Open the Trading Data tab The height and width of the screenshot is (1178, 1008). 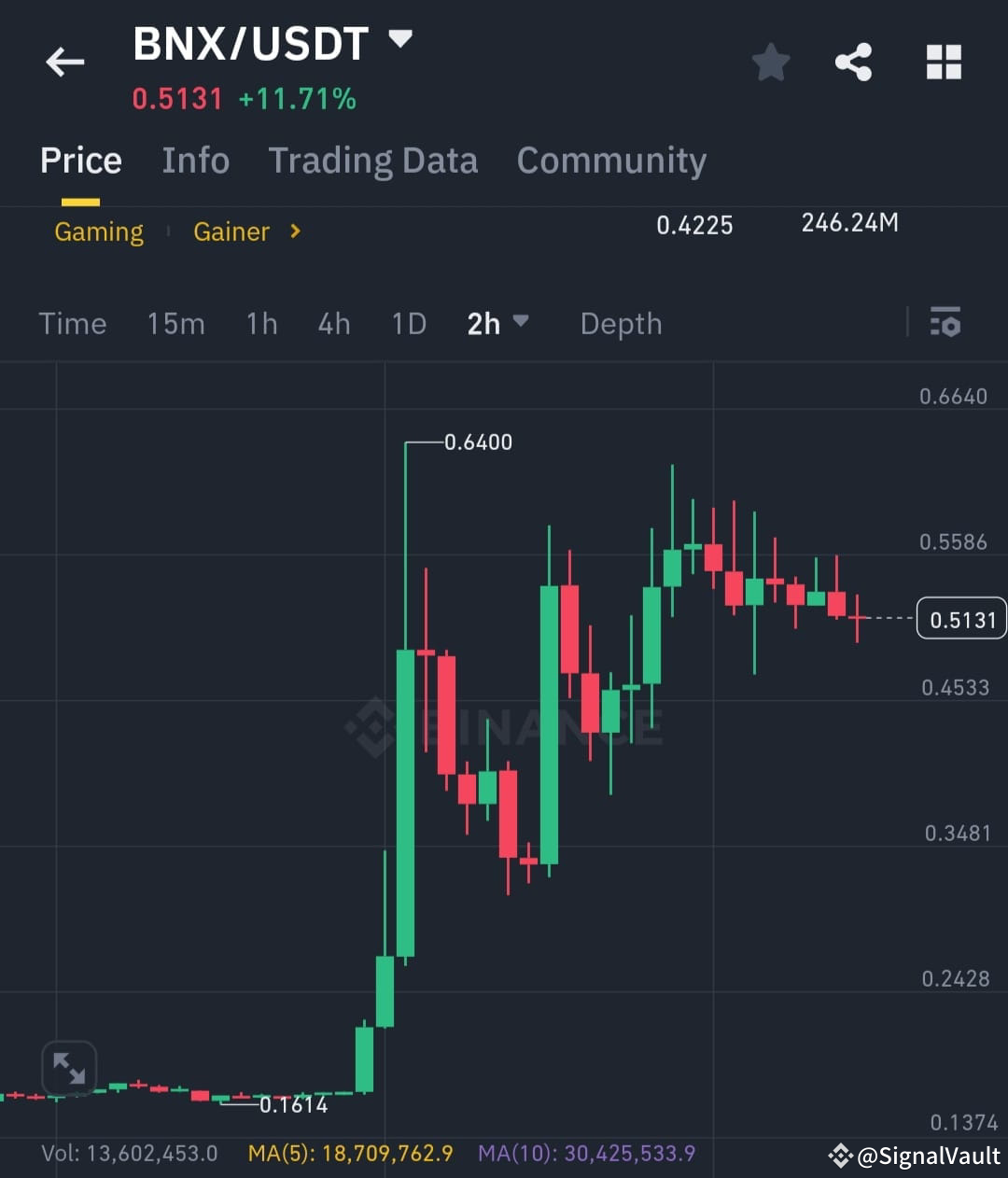(372, 160)
